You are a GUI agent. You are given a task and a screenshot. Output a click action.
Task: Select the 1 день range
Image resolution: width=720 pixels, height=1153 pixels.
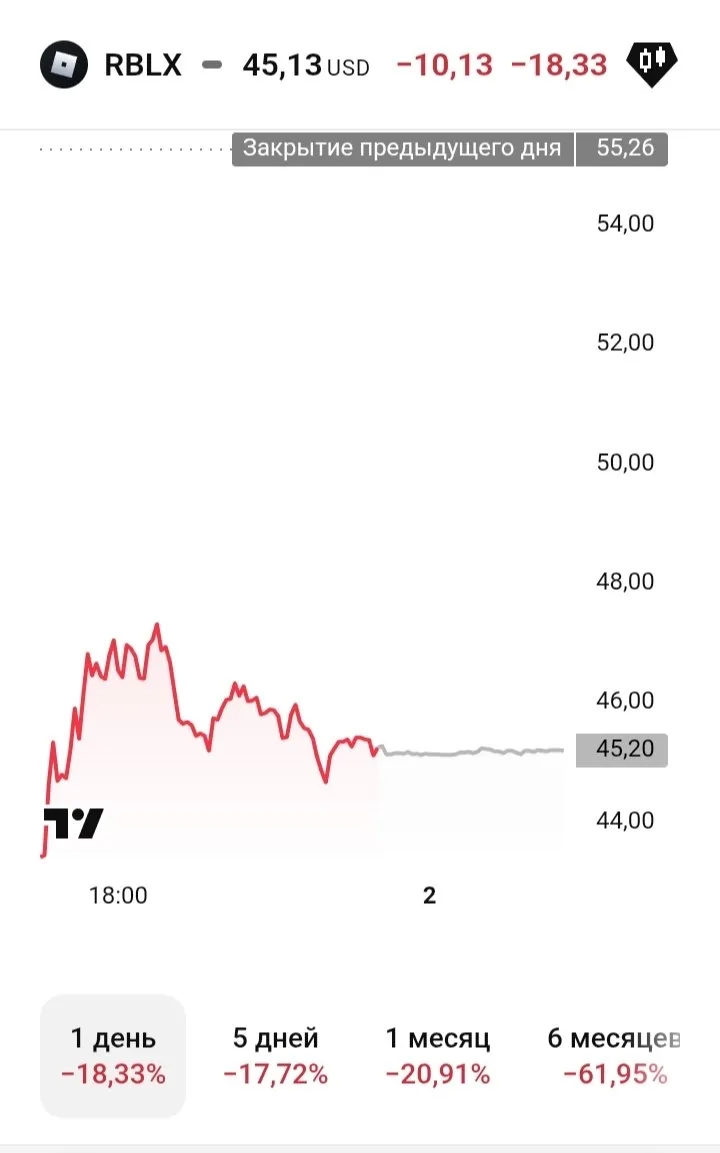click(x=113, y=1056)
